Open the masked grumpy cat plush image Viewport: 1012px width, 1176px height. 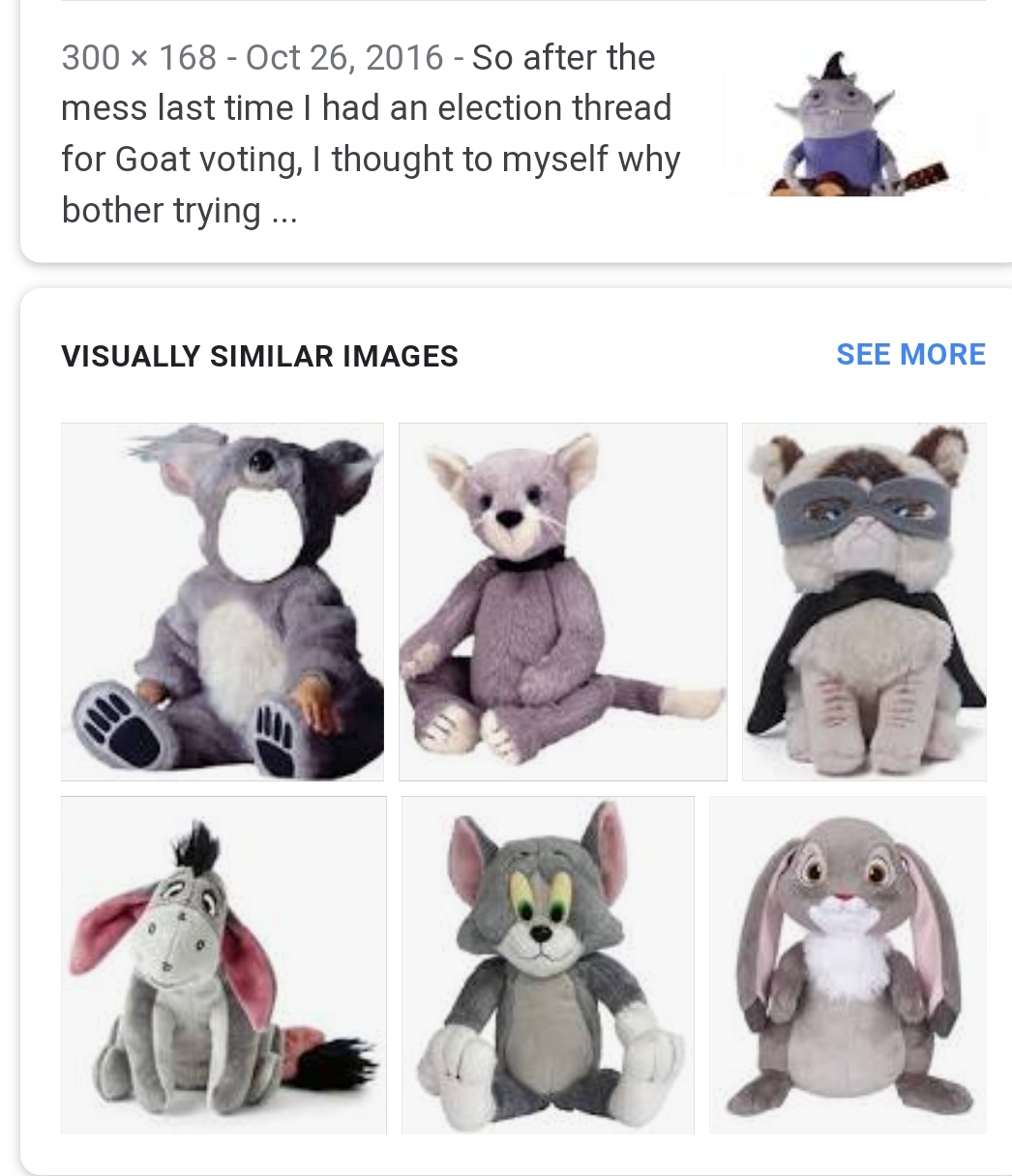864,602
